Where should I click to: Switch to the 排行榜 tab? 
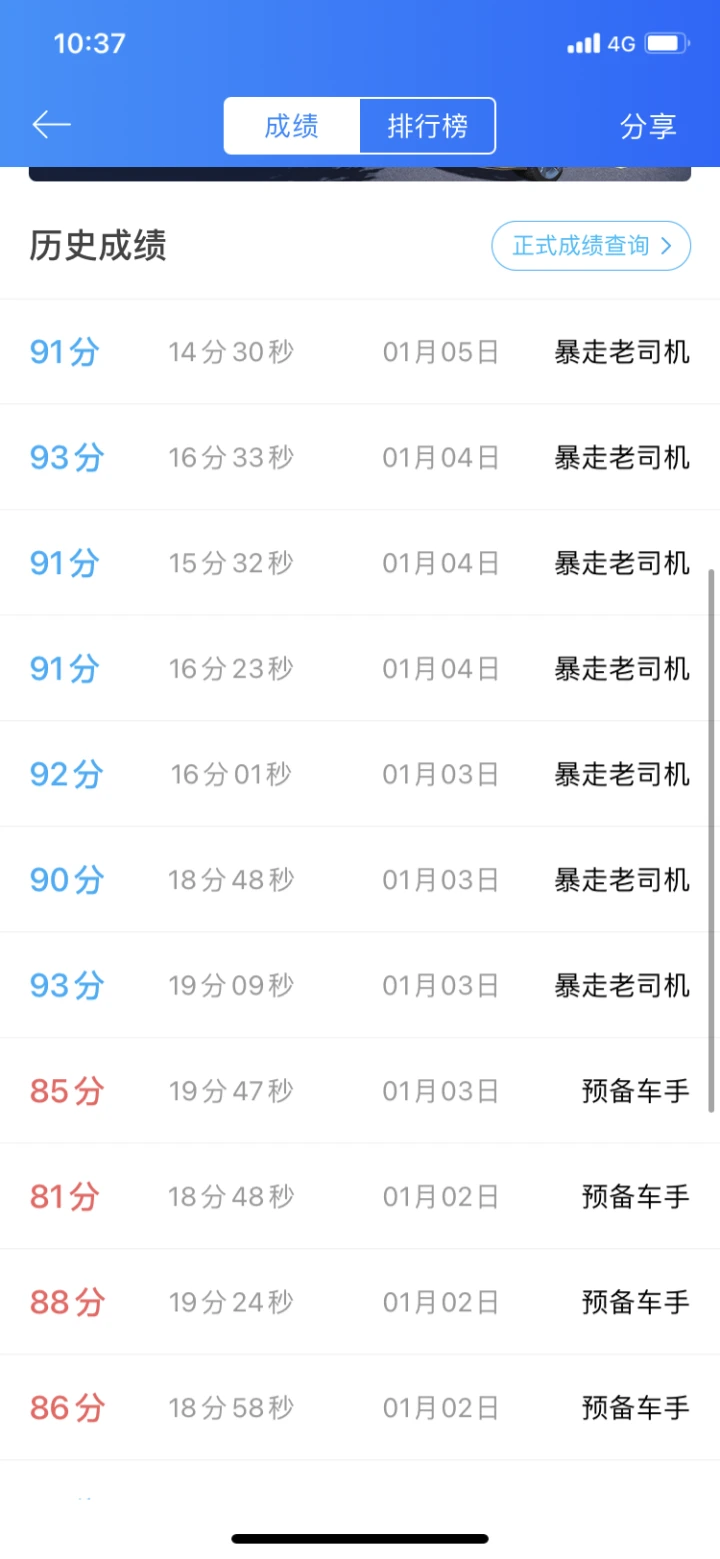(427, 126)
